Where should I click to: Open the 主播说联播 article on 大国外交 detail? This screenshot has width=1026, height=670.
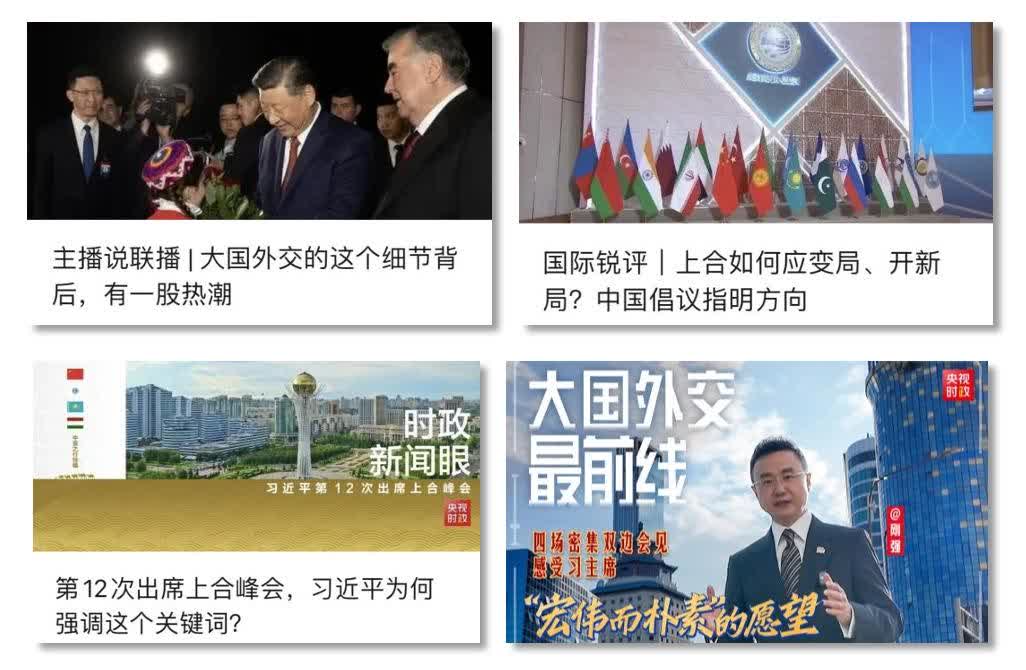point(254,276)
